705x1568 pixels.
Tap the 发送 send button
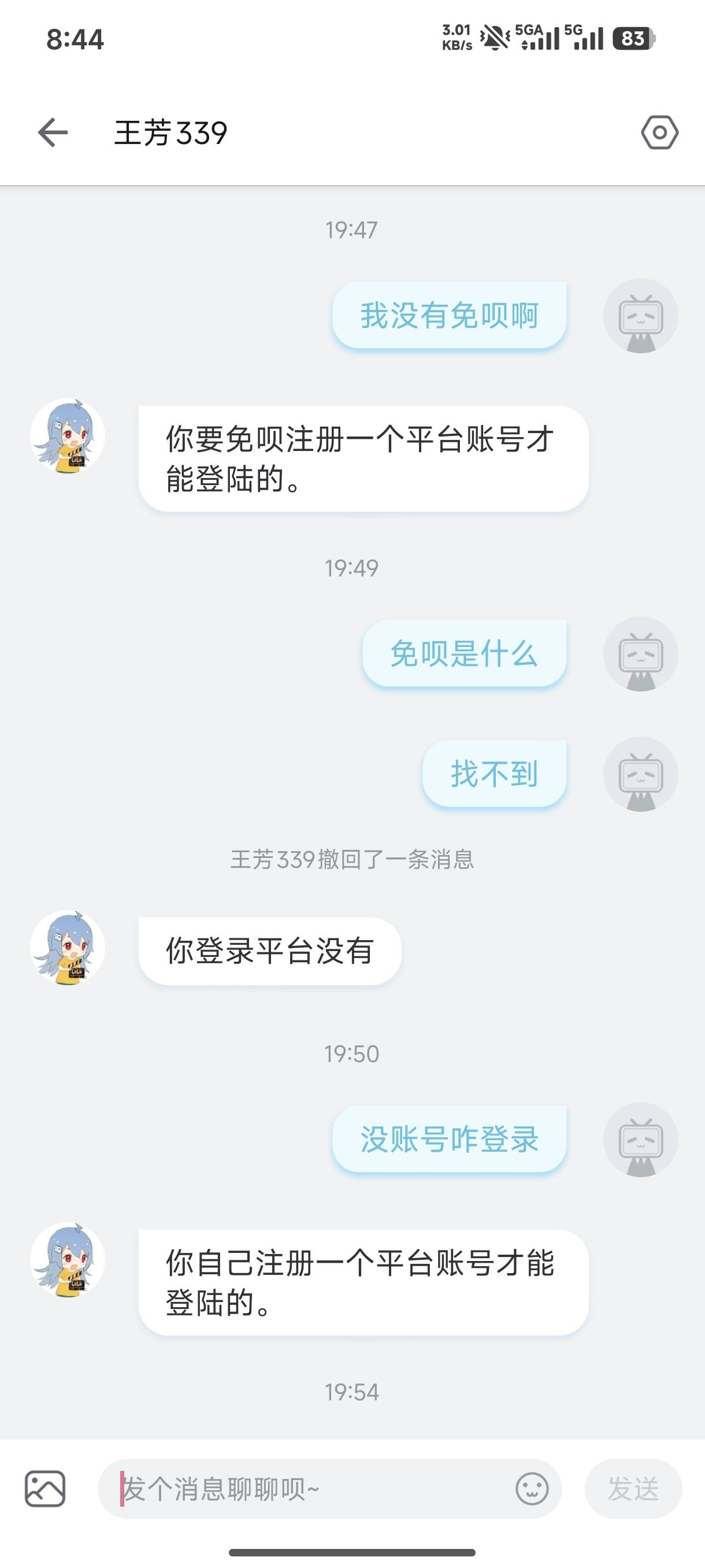point(633,1489)
